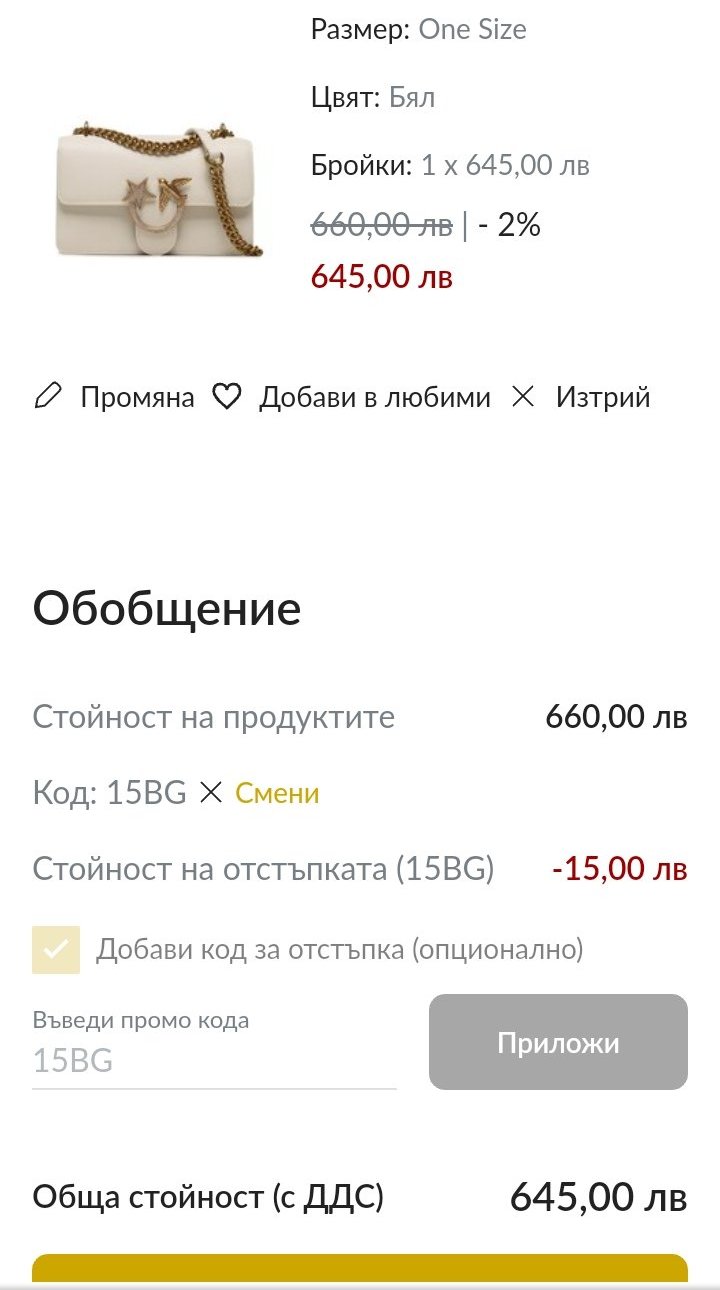Tap the Смени link to change code
The width and height of the screenshot is (720, 1290).
pos(277,794)
